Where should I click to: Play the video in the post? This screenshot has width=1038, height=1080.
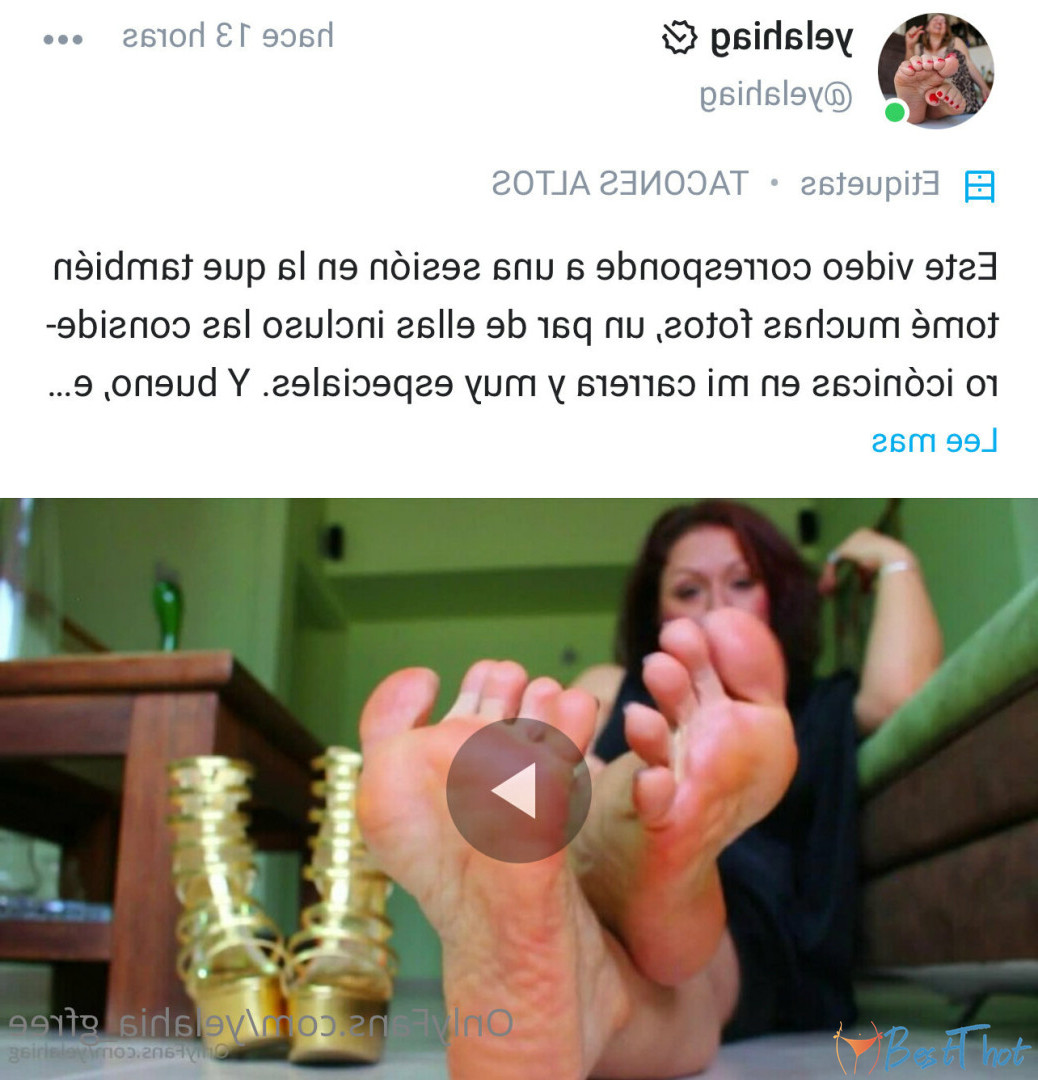(x=518, y=790)
